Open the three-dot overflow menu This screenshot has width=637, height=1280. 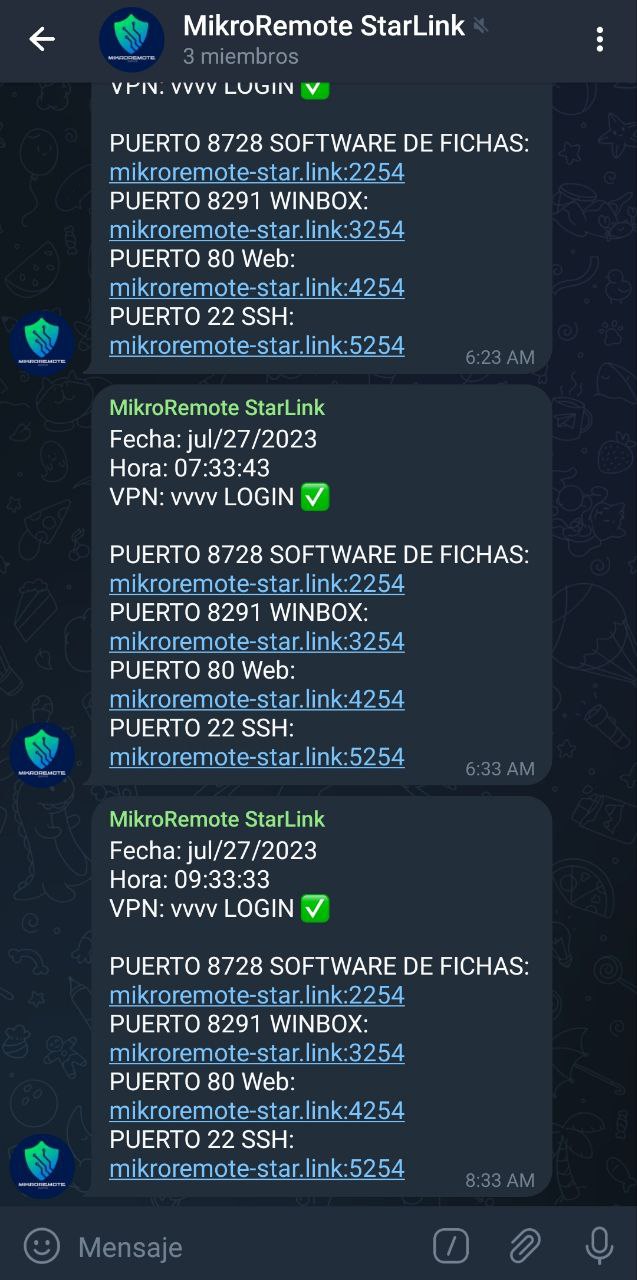coord(599,40)
